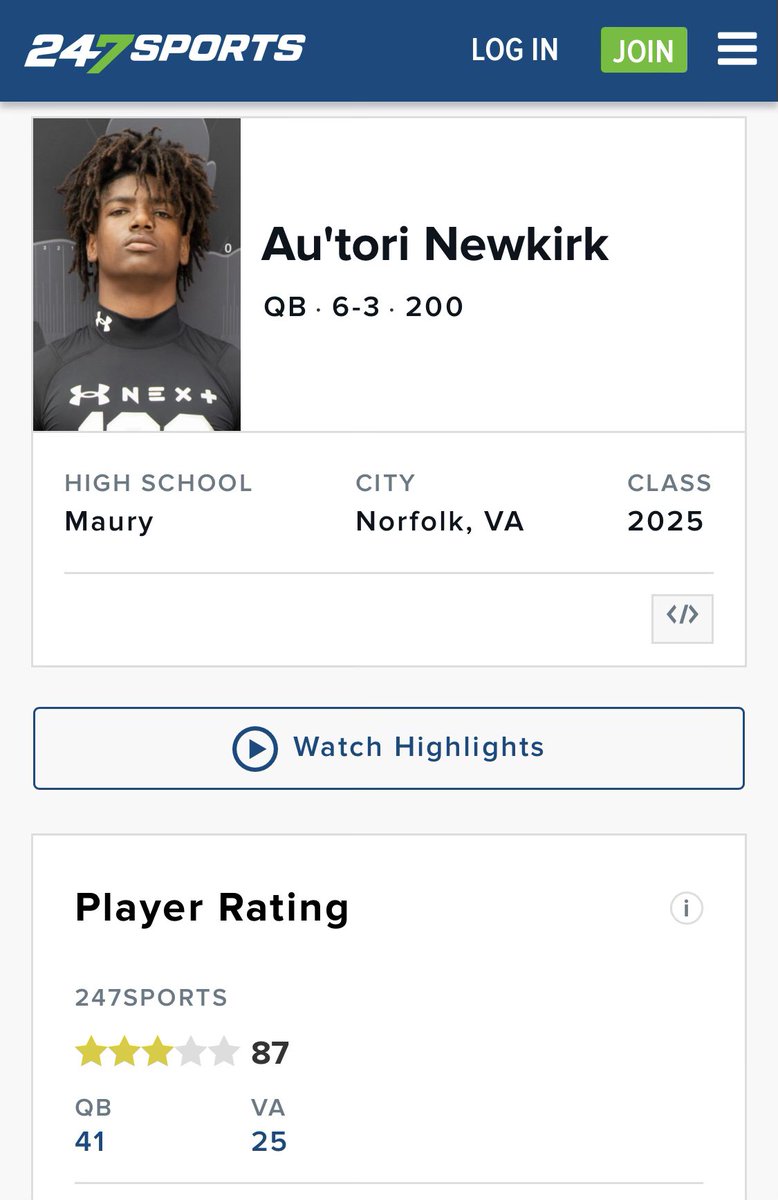Show Player Rating info
Viewport: 778px width, 1200px height.
(x=686, y=909)
